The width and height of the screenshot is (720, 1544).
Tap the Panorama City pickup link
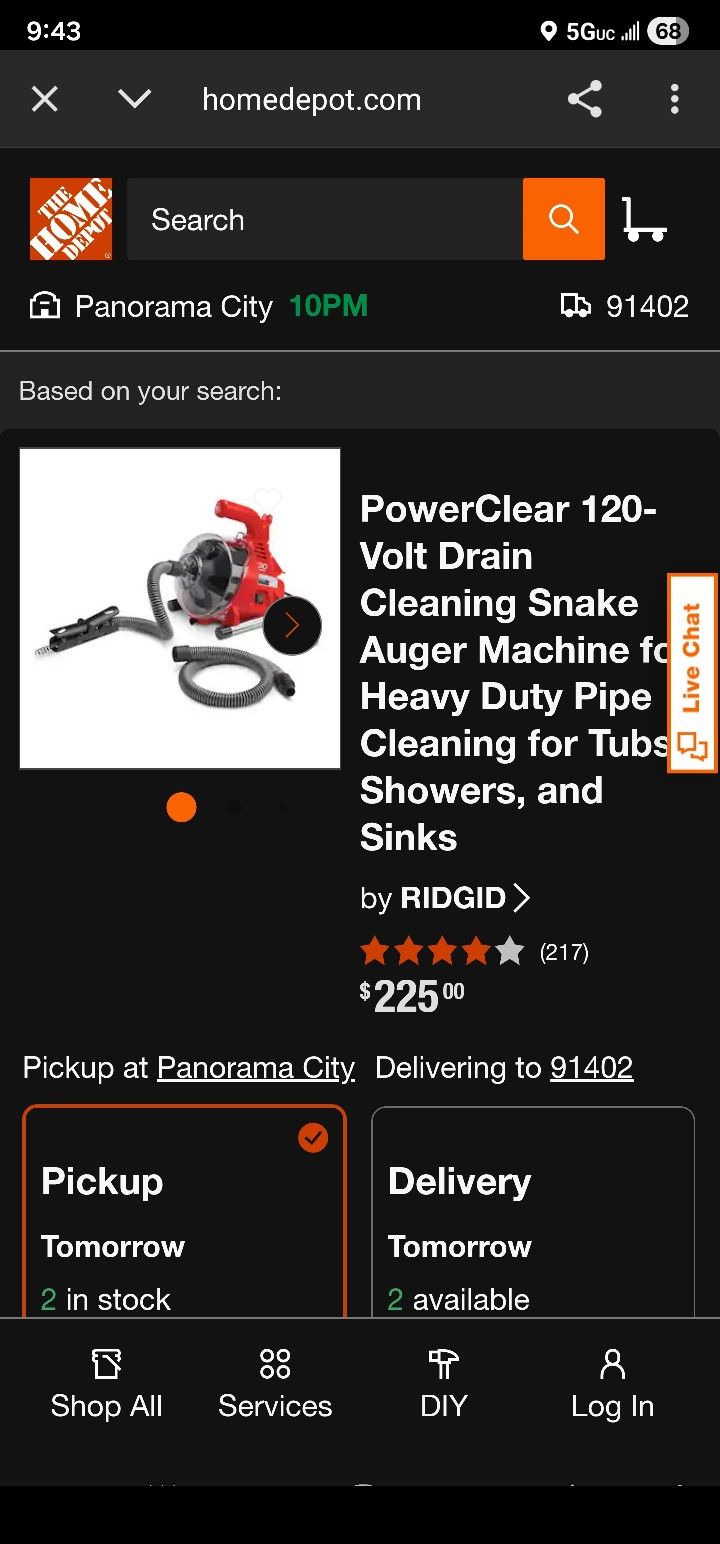pos(256,1068)
